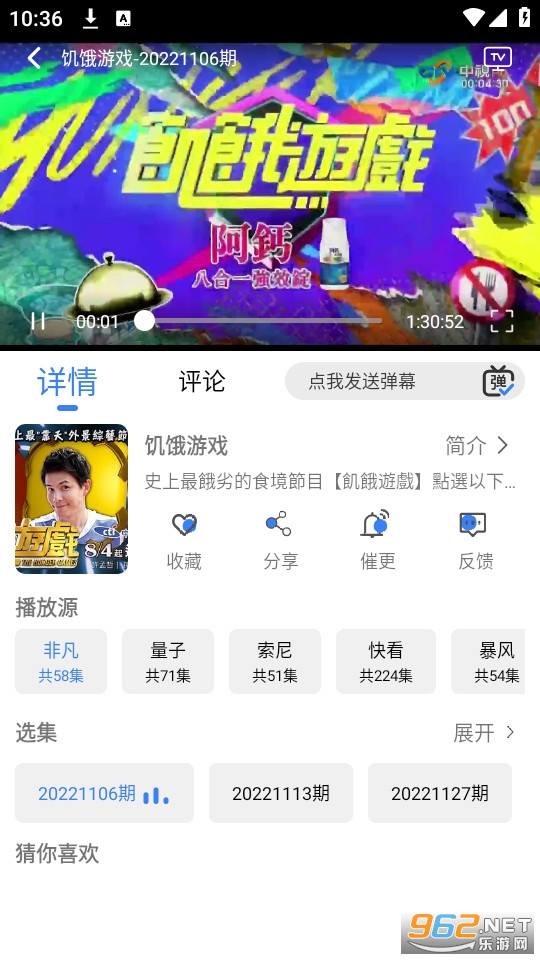This screenshot has height=960, width=540.
Task: Toggle the 弹 danmaku icon
Action: (x=498, y=381)
